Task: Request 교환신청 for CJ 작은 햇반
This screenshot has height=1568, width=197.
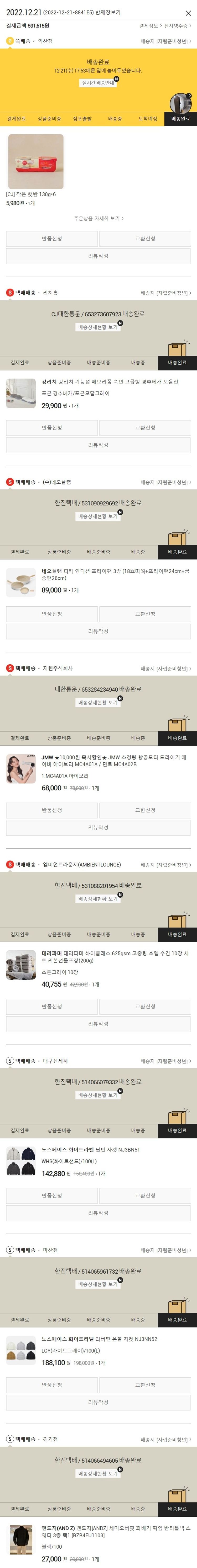Action: [x=145, y=239]
